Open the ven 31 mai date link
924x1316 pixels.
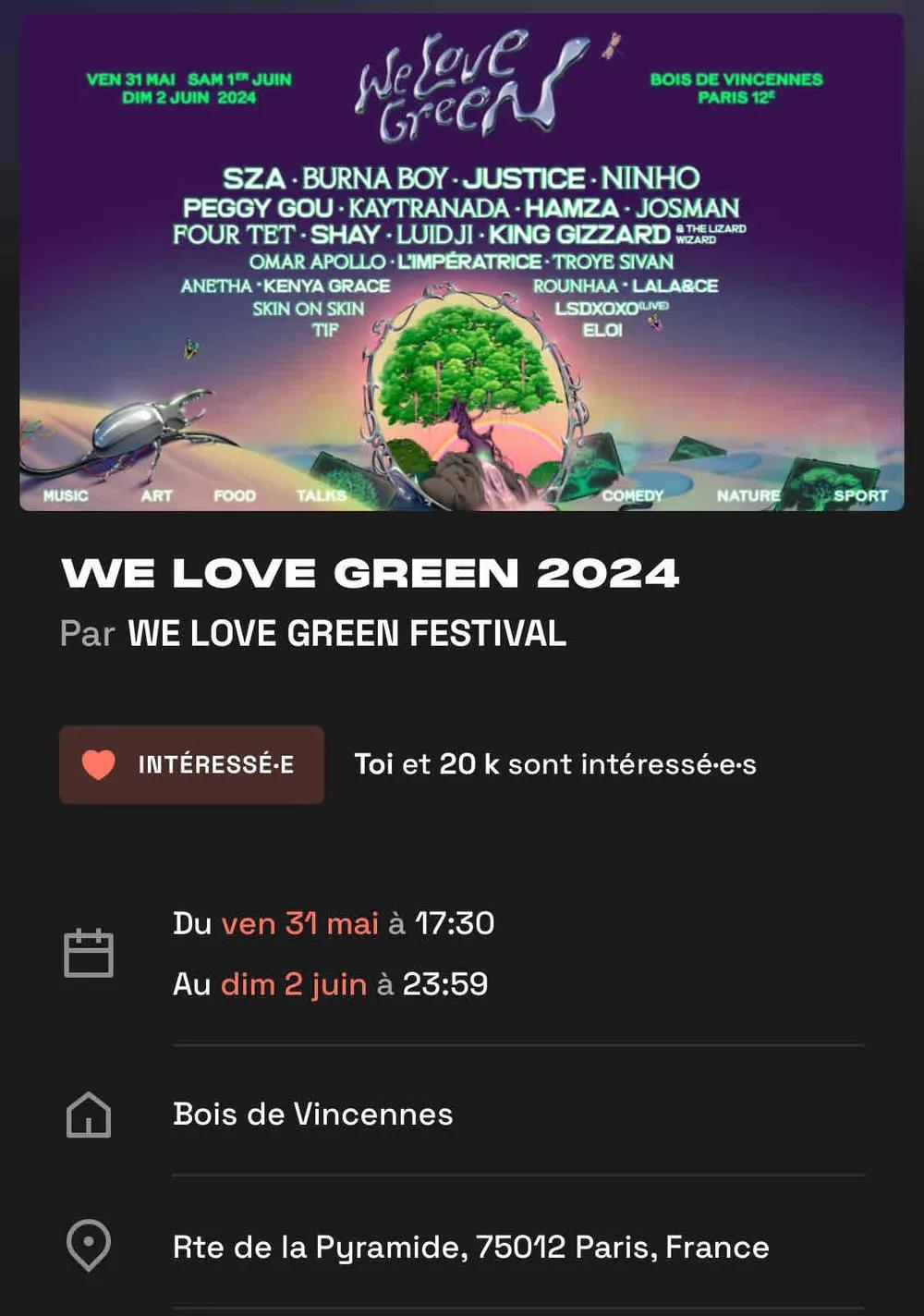300,922
